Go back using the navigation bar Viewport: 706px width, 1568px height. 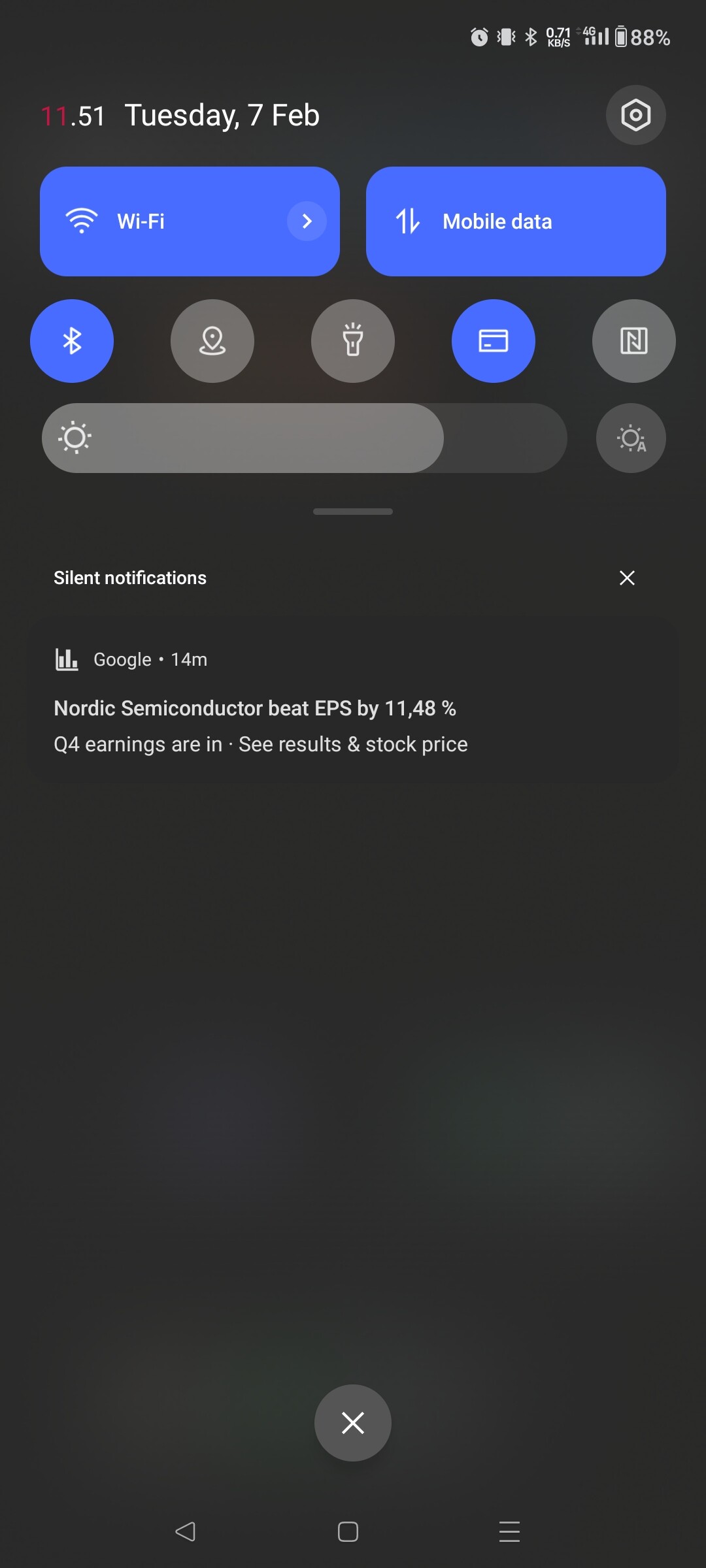[x=186, y=1531]
